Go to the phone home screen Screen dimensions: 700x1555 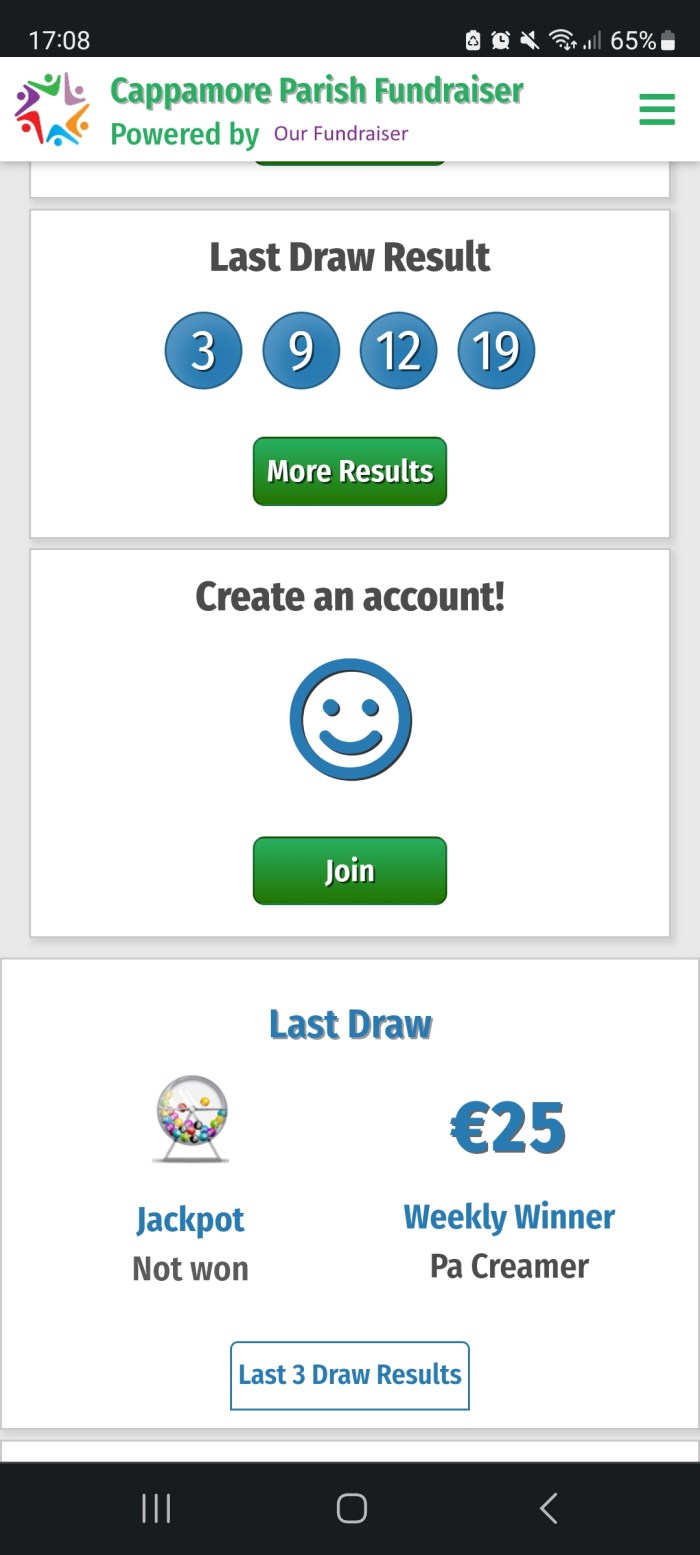[x=351, y=1508]
